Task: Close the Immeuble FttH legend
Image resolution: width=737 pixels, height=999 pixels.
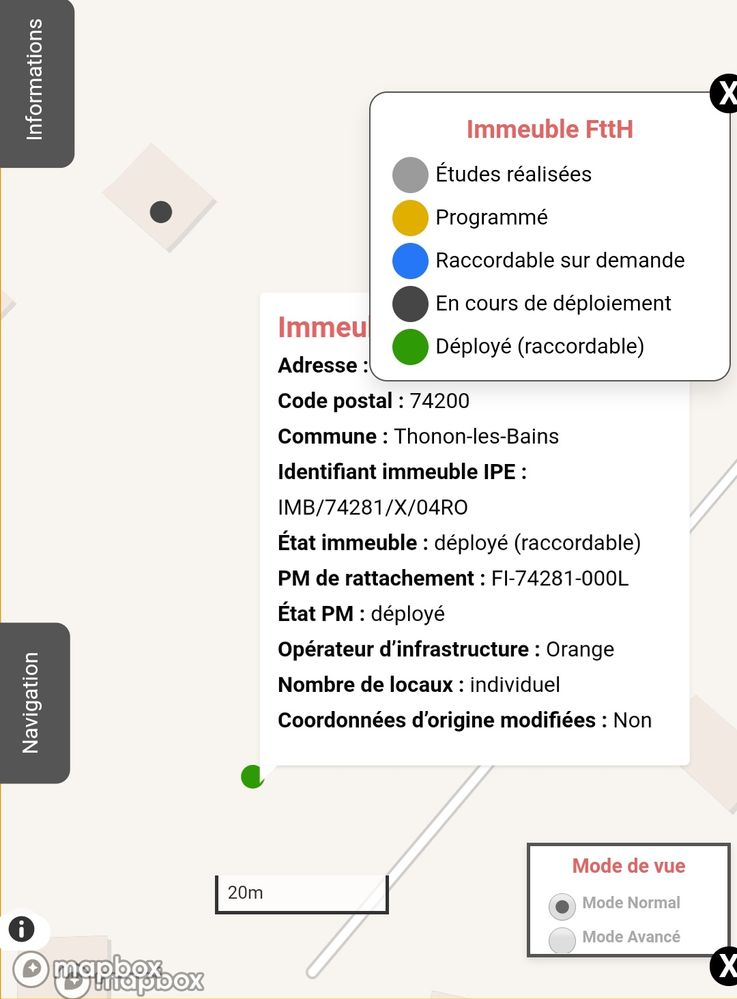Action: 725,94
